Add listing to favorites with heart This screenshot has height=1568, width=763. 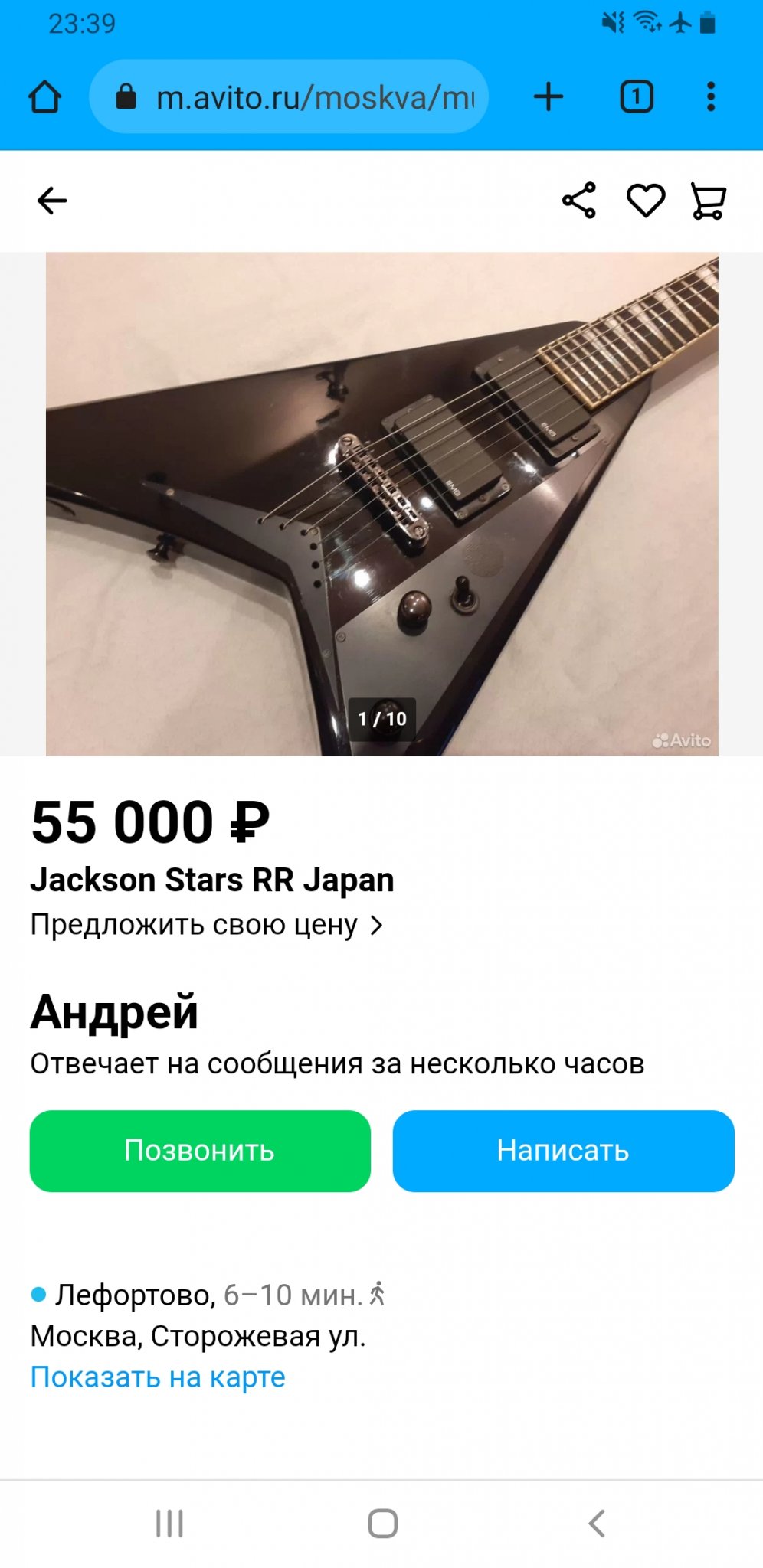click(646, 201)
